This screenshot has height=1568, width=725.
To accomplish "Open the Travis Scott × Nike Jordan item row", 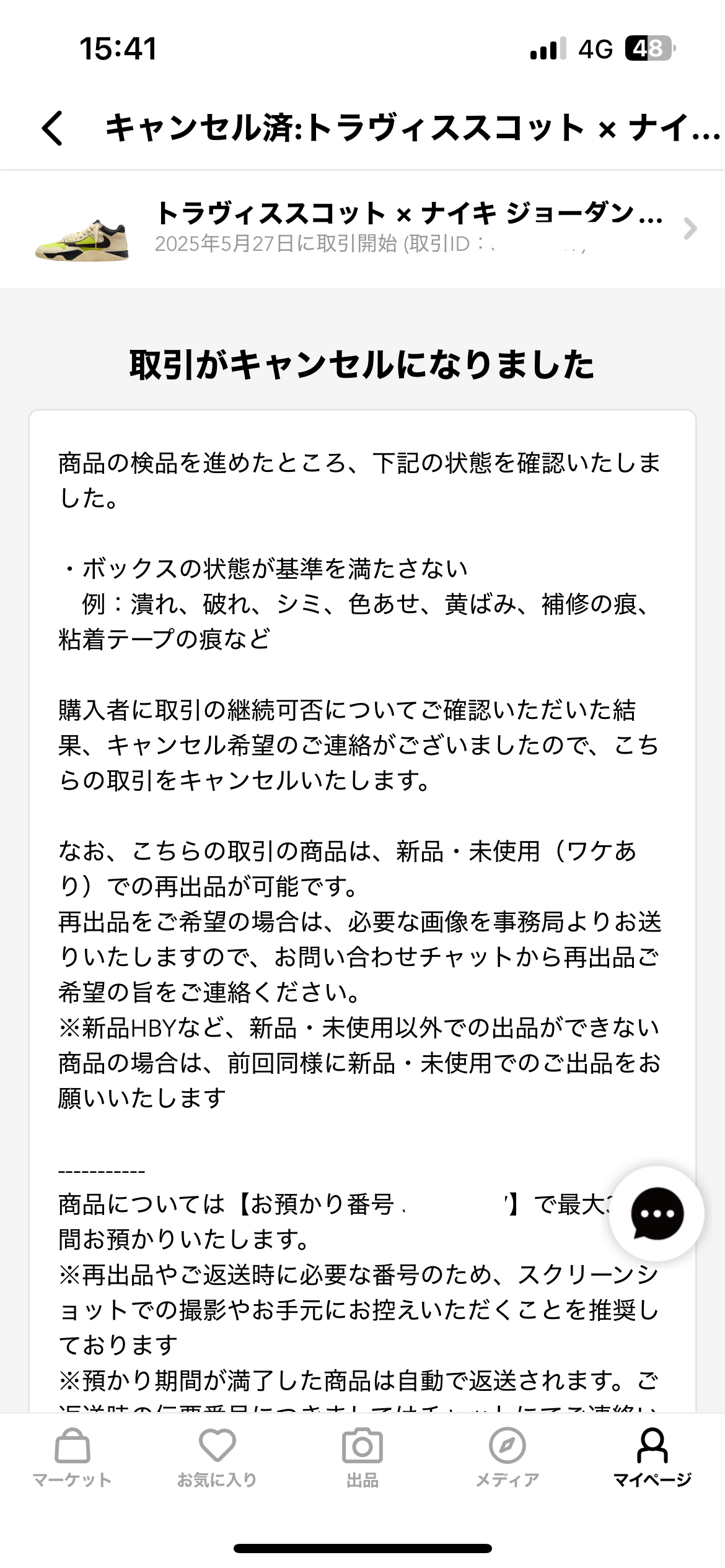I will point(362,229).
